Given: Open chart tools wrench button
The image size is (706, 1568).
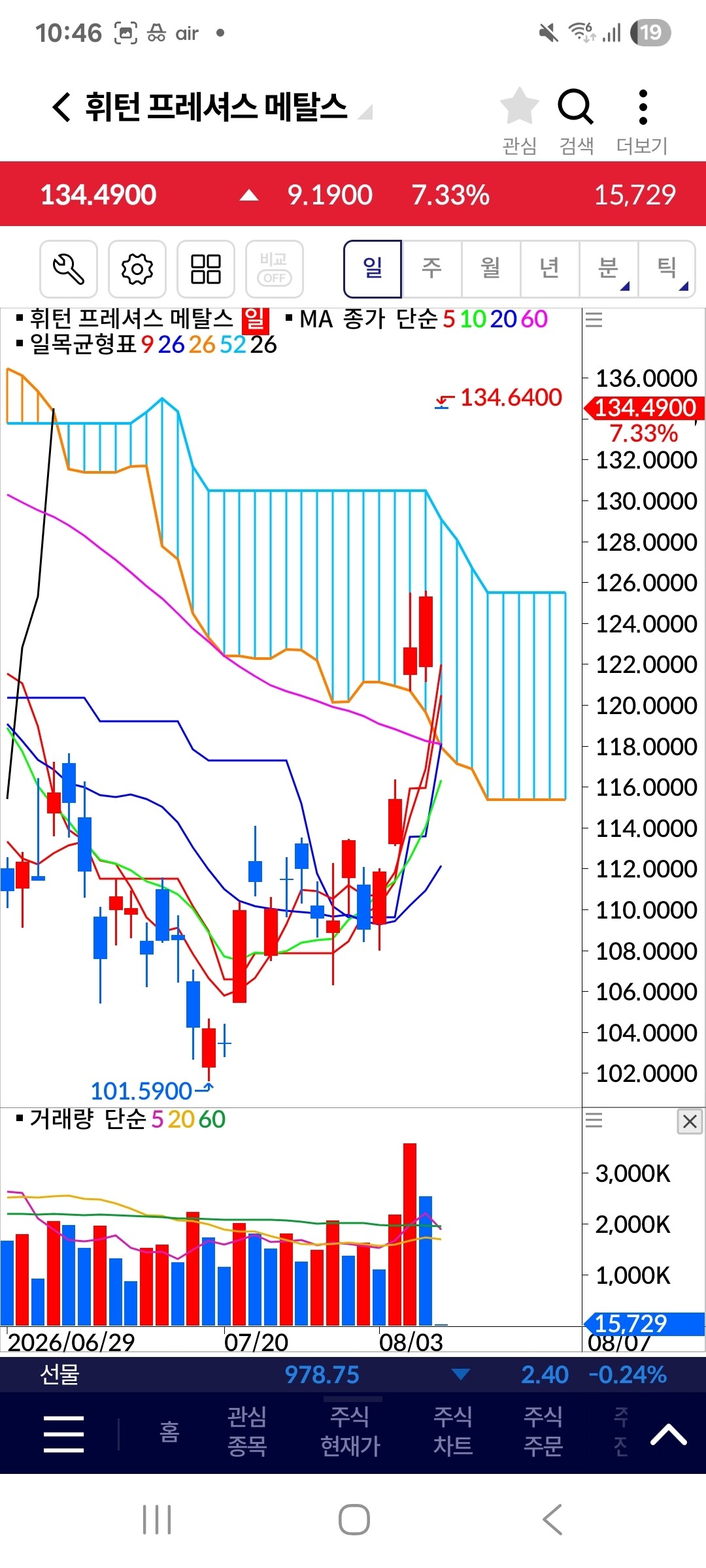Looking at the screenshot, I should tap(69, 269).
